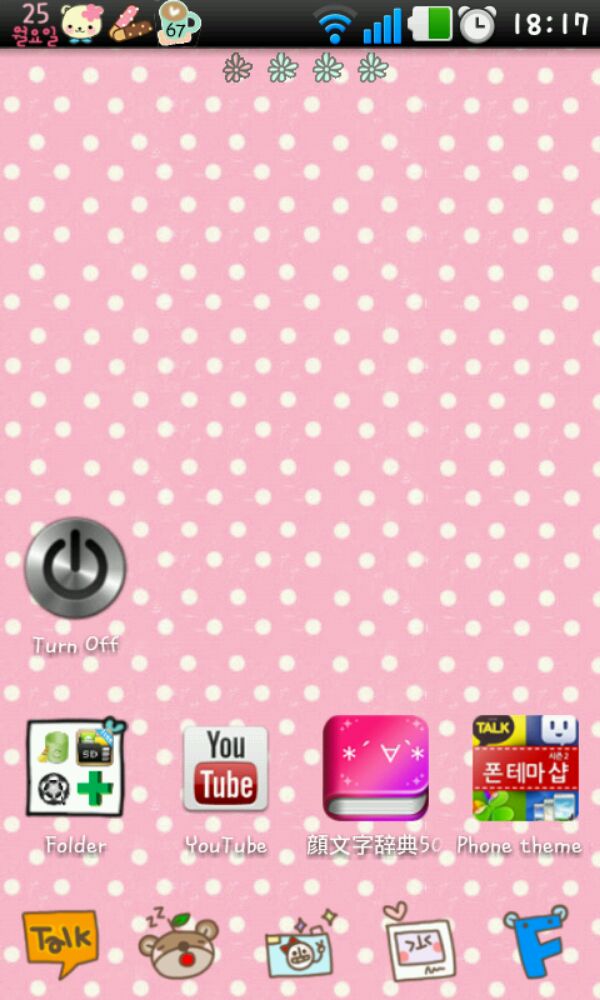The image size is (600, 1000).
Task: Open the Phone theme shop app
Action: (x=525, y=768)
